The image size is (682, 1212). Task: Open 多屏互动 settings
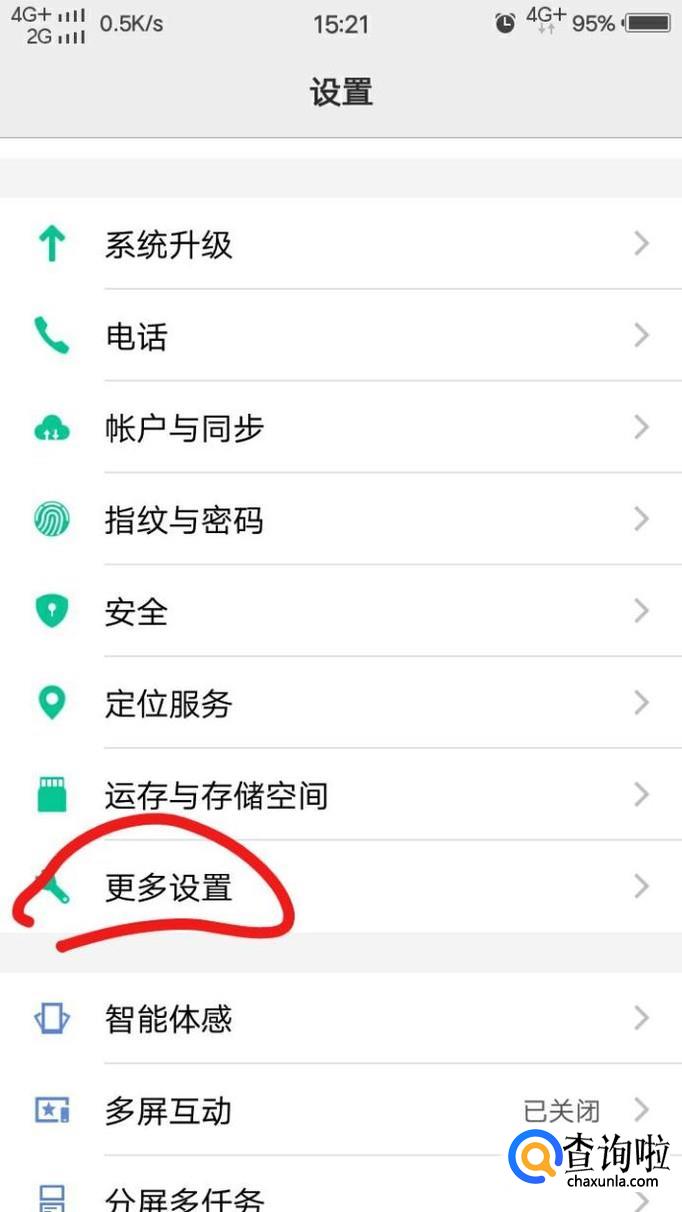click(x=341, y=1110)
